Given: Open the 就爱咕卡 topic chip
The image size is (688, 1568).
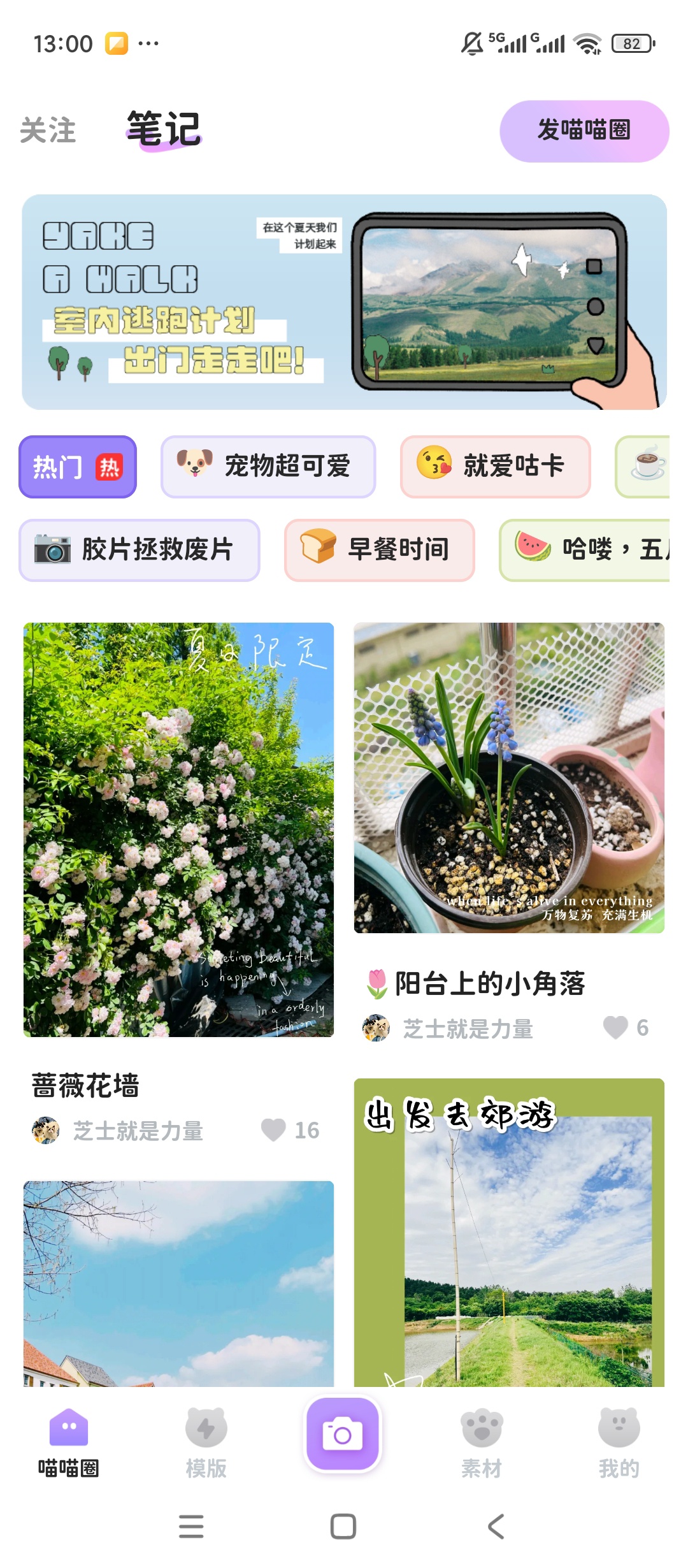Looking at the screenshot, I should click(496, 466).
